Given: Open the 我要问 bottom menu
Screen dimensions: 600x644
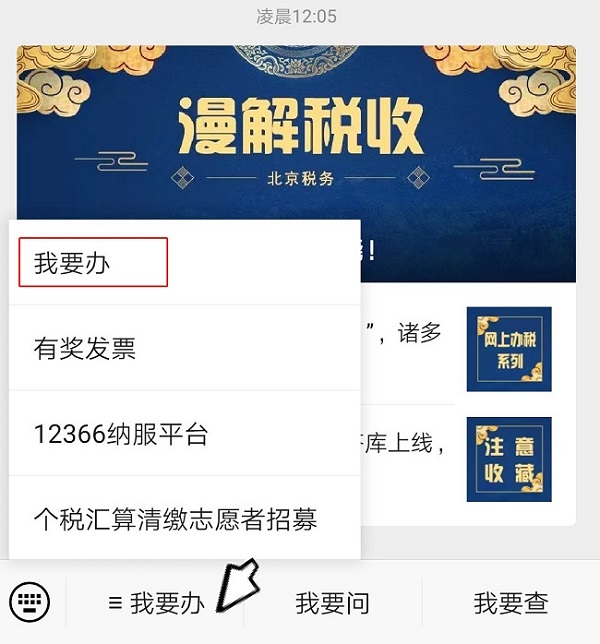Looking at the screenshot, I should click(x=333, y=603).
